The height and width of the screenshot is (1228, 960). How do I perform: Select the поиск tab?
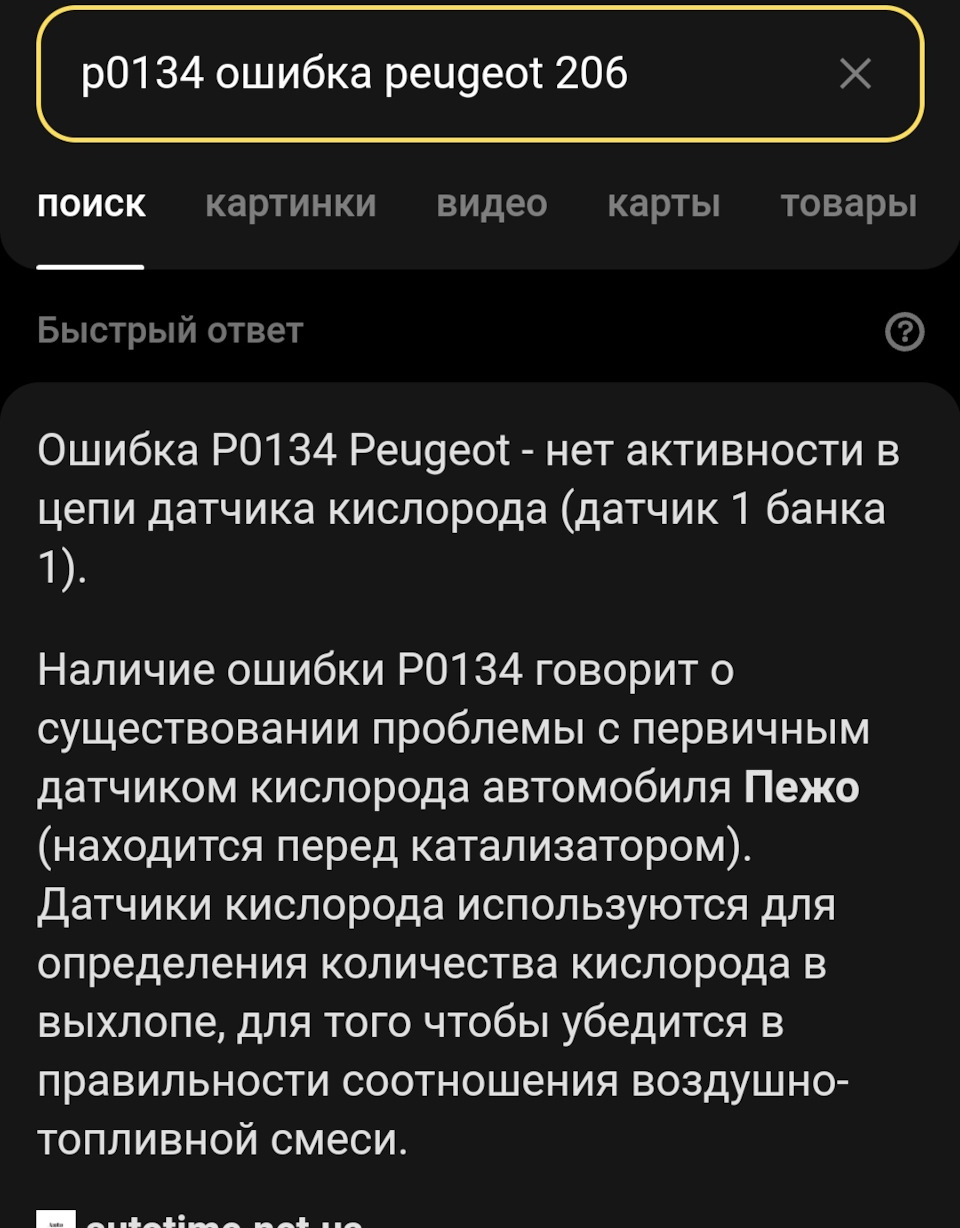tap(91, 204)
